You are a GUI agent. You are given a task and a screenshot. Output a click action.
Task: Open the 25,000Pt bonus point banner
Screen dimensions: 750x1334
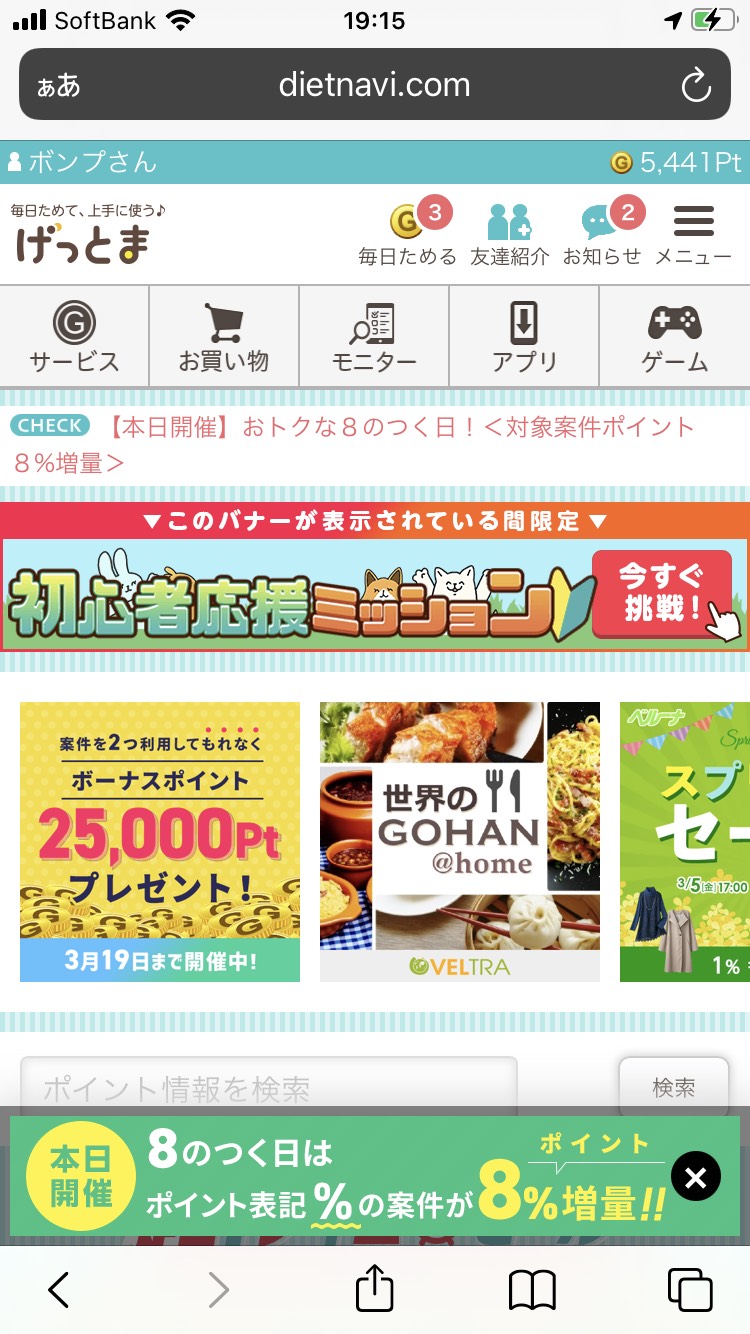click(160, 842)
